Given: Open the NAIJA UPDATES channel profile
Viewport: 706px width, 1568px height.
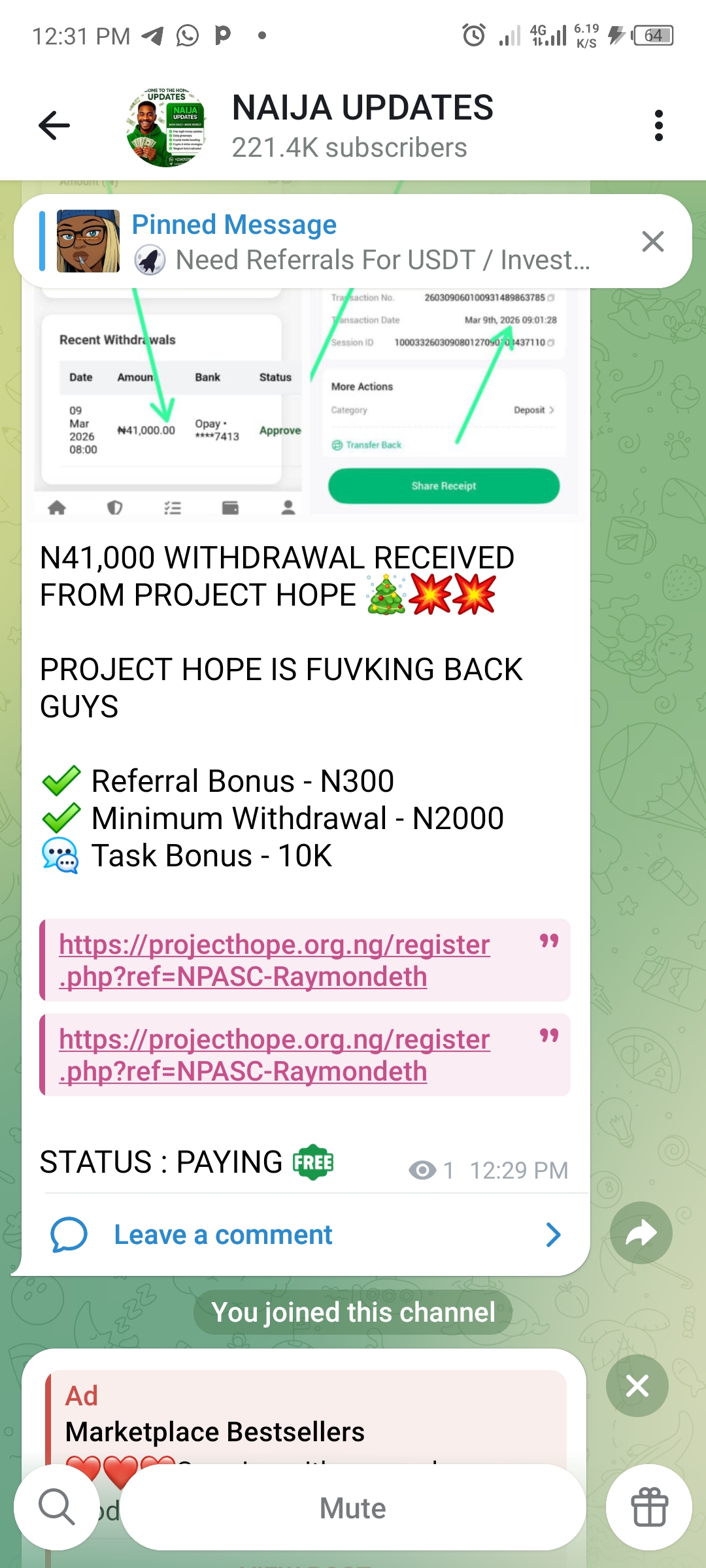Looking at the screenshot, I should click(x=361, y=125).
